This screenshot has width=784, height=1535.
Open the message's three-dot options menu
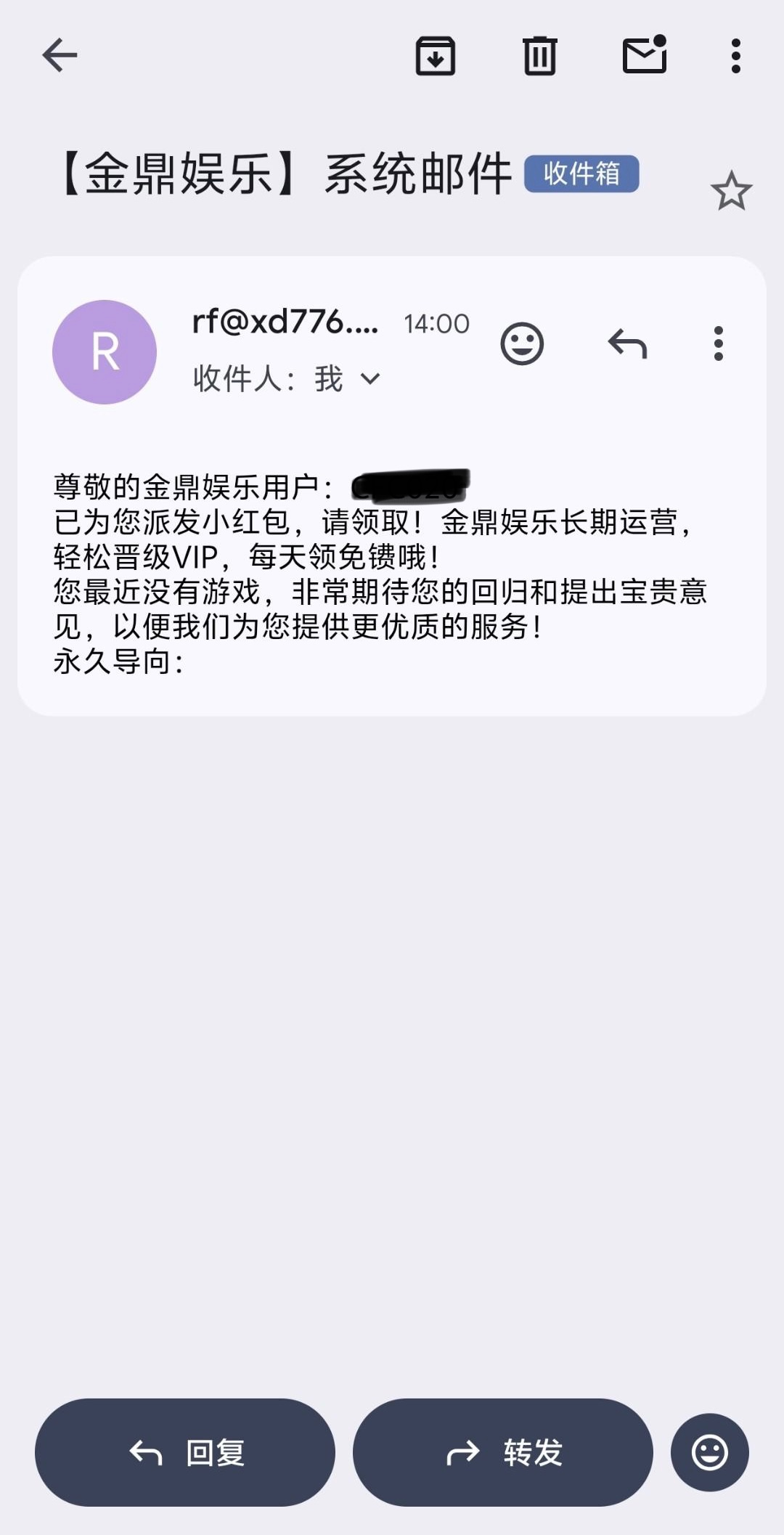pos(718,343)
